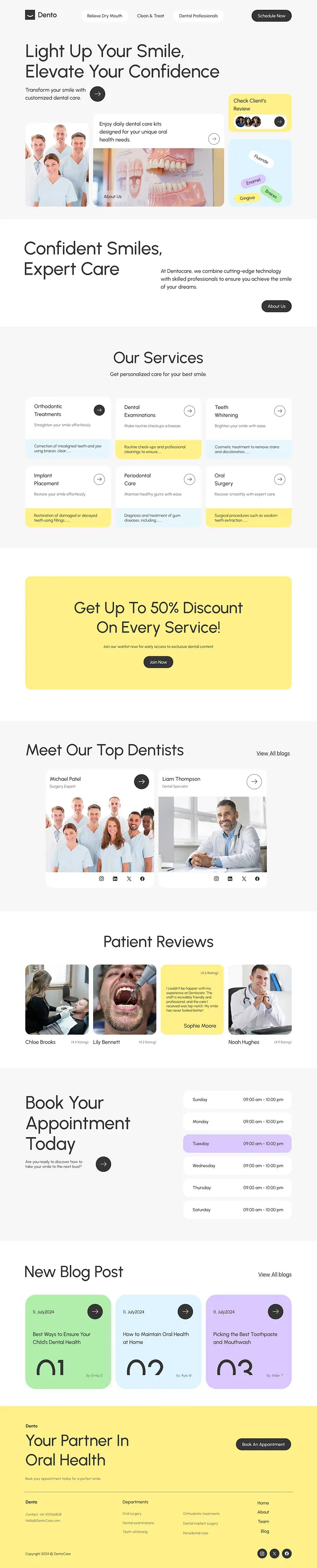Tap the Schedule Now button
The image size is (317, 1568).
[271, 16]
